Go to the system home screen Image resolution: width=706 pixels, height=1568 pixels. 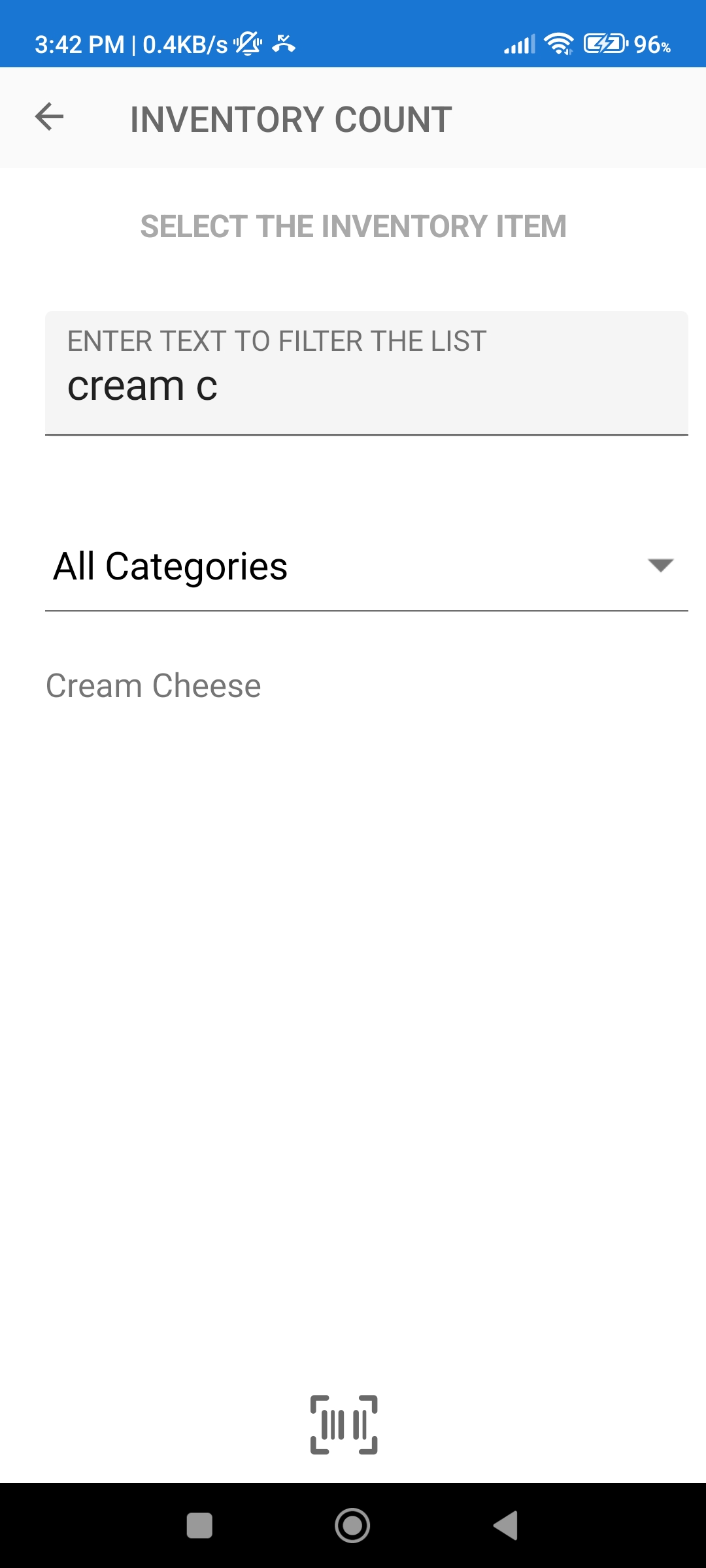352,1526
